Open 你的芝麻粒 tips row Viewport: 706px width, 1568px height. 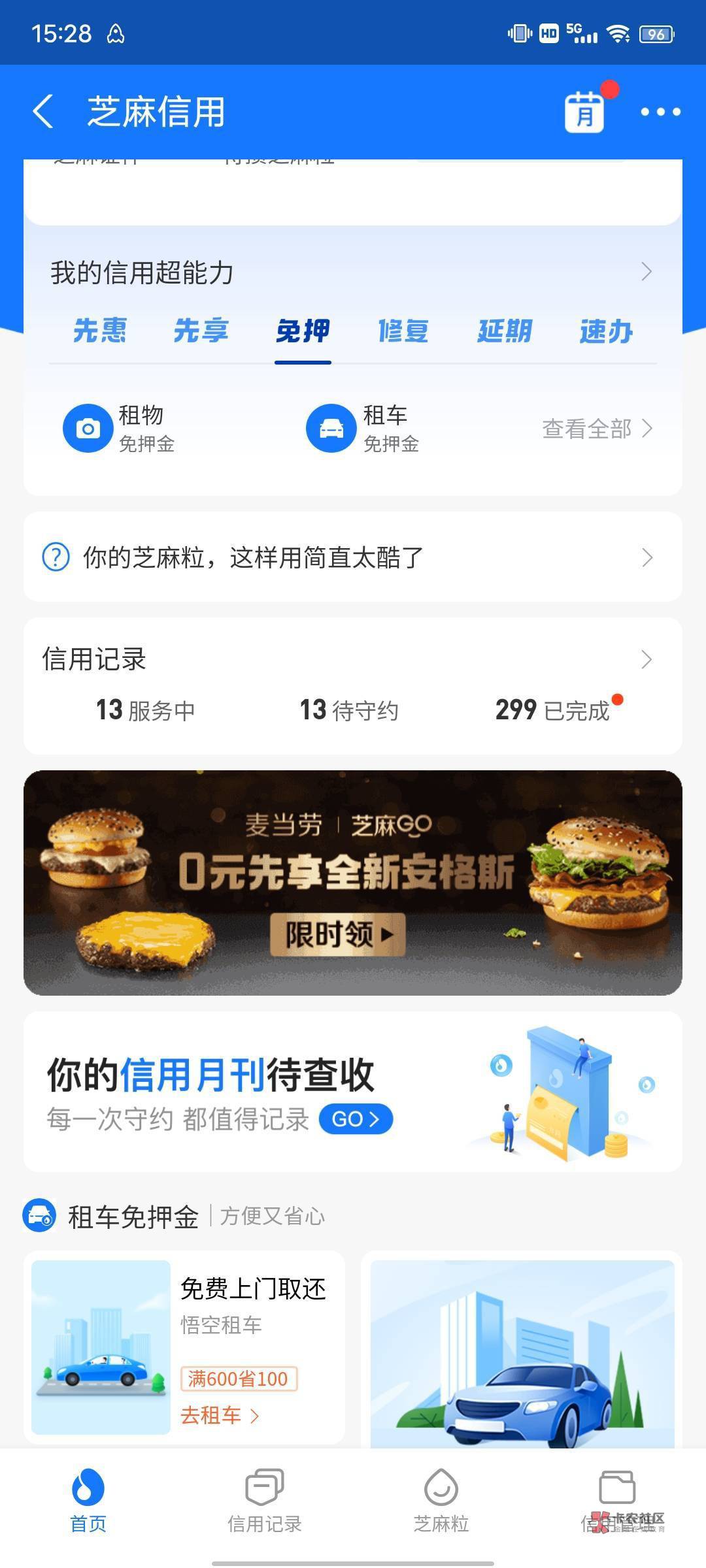point(353,557)
